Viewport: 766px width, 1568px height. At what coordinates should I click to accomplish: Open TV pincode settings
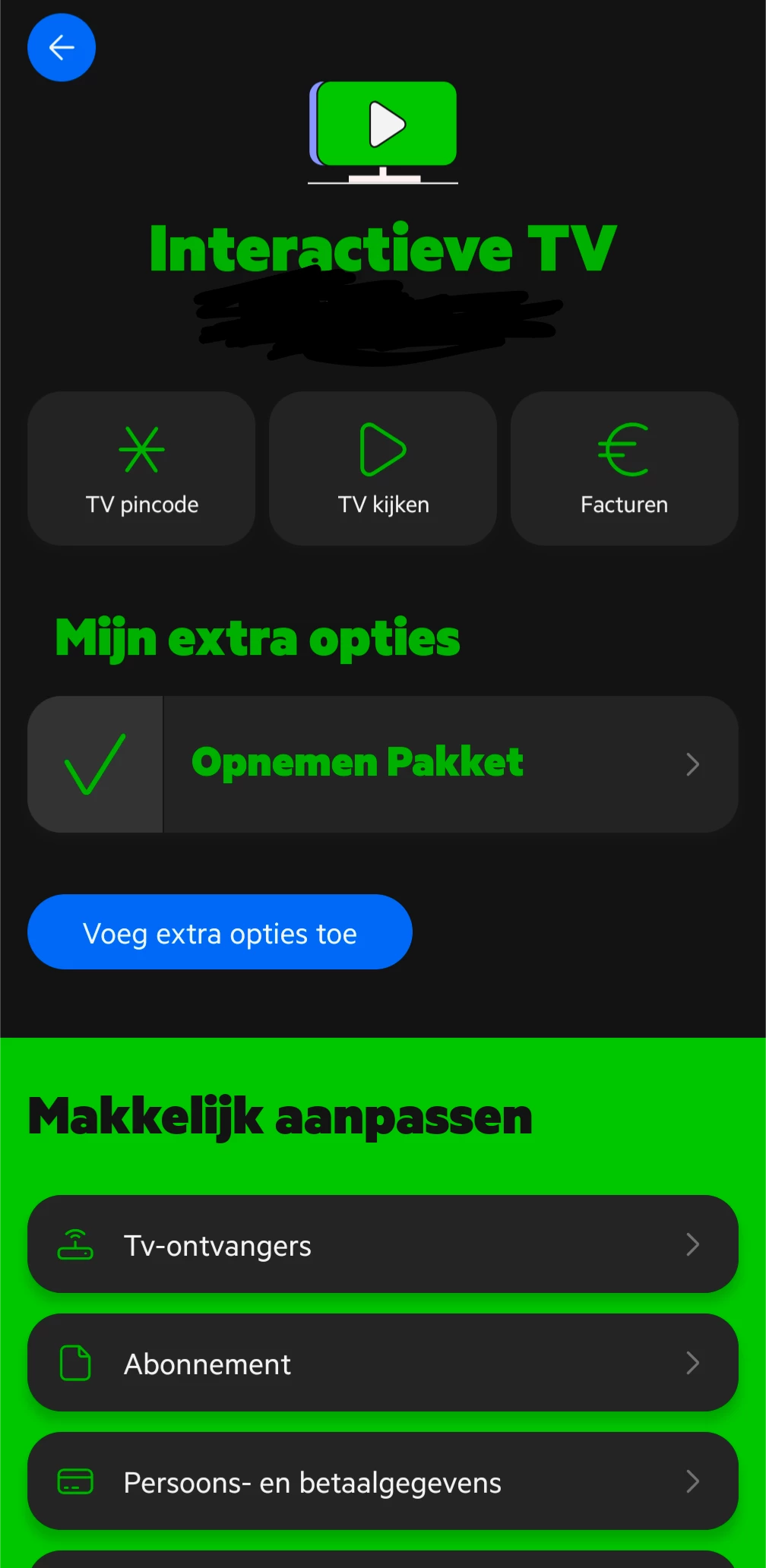[x=141, y=469]
